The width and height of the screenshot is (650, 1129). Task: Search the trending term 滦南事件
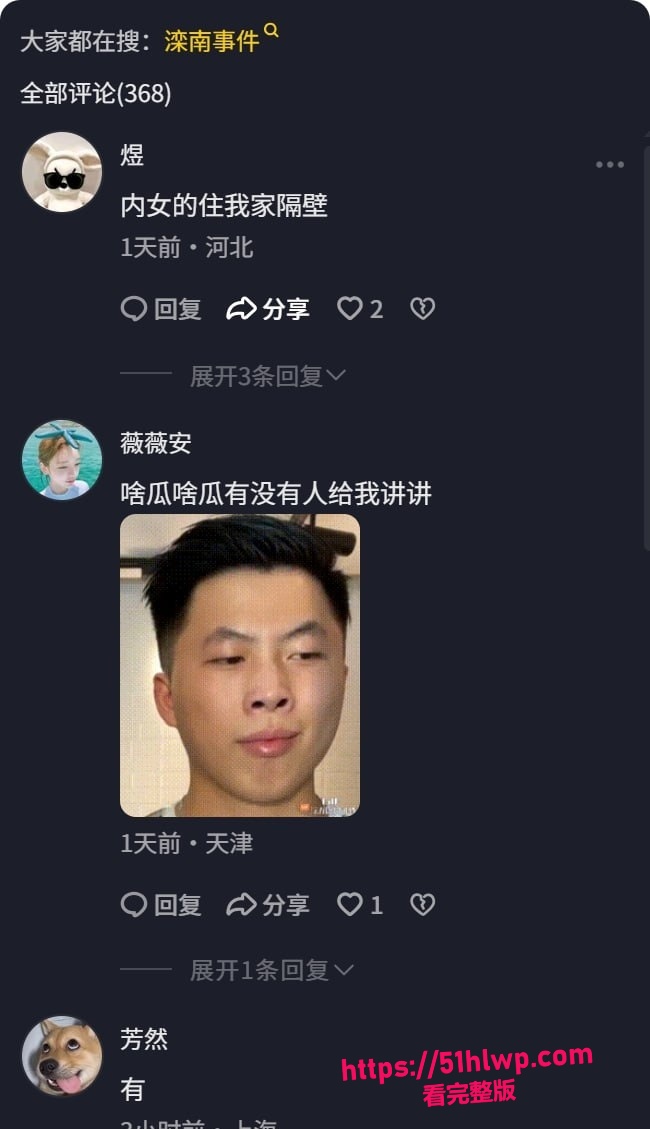(220, 40)
